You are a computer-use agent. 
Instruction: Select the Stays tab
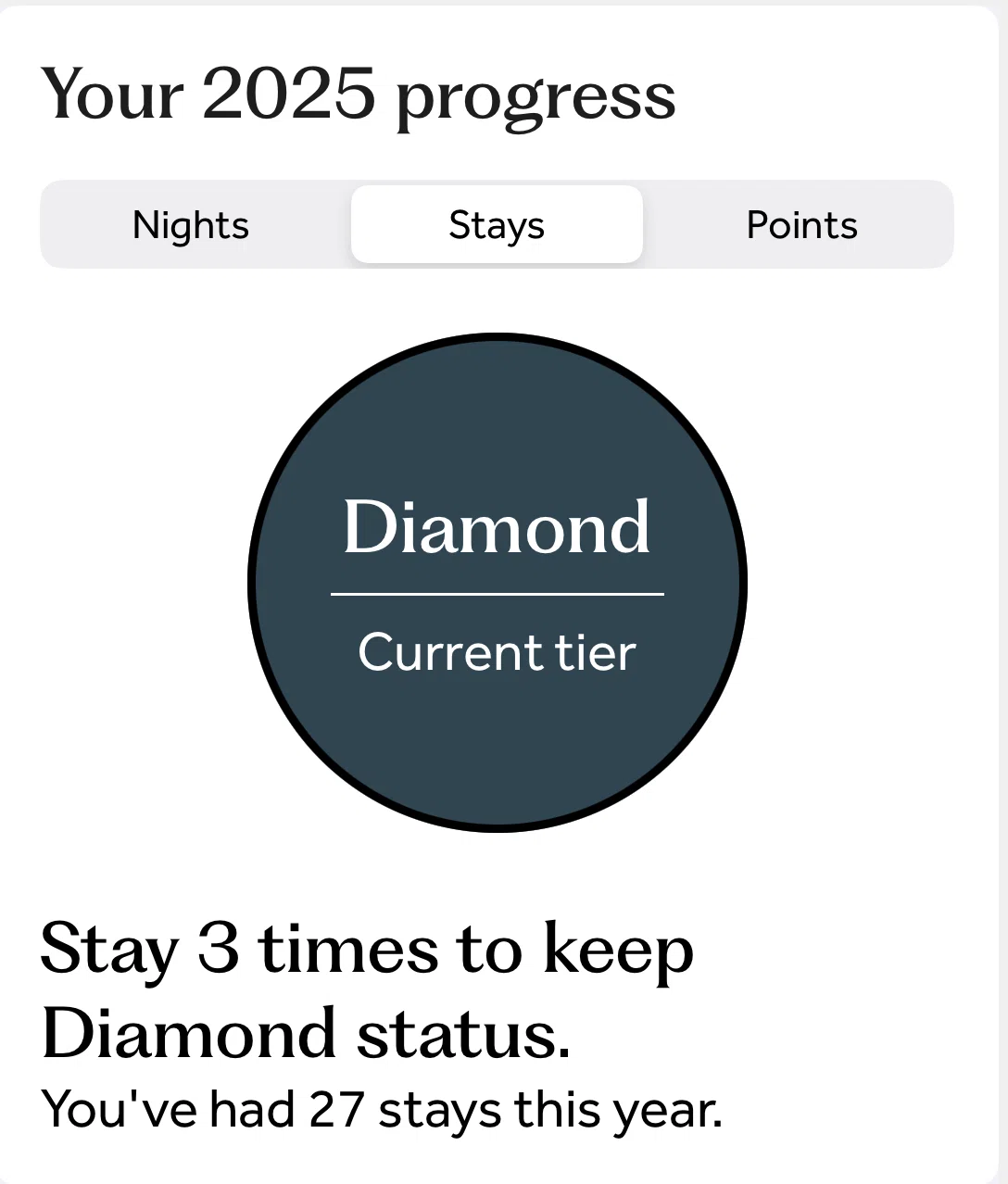pyautogui.click(x=497, y=225)
